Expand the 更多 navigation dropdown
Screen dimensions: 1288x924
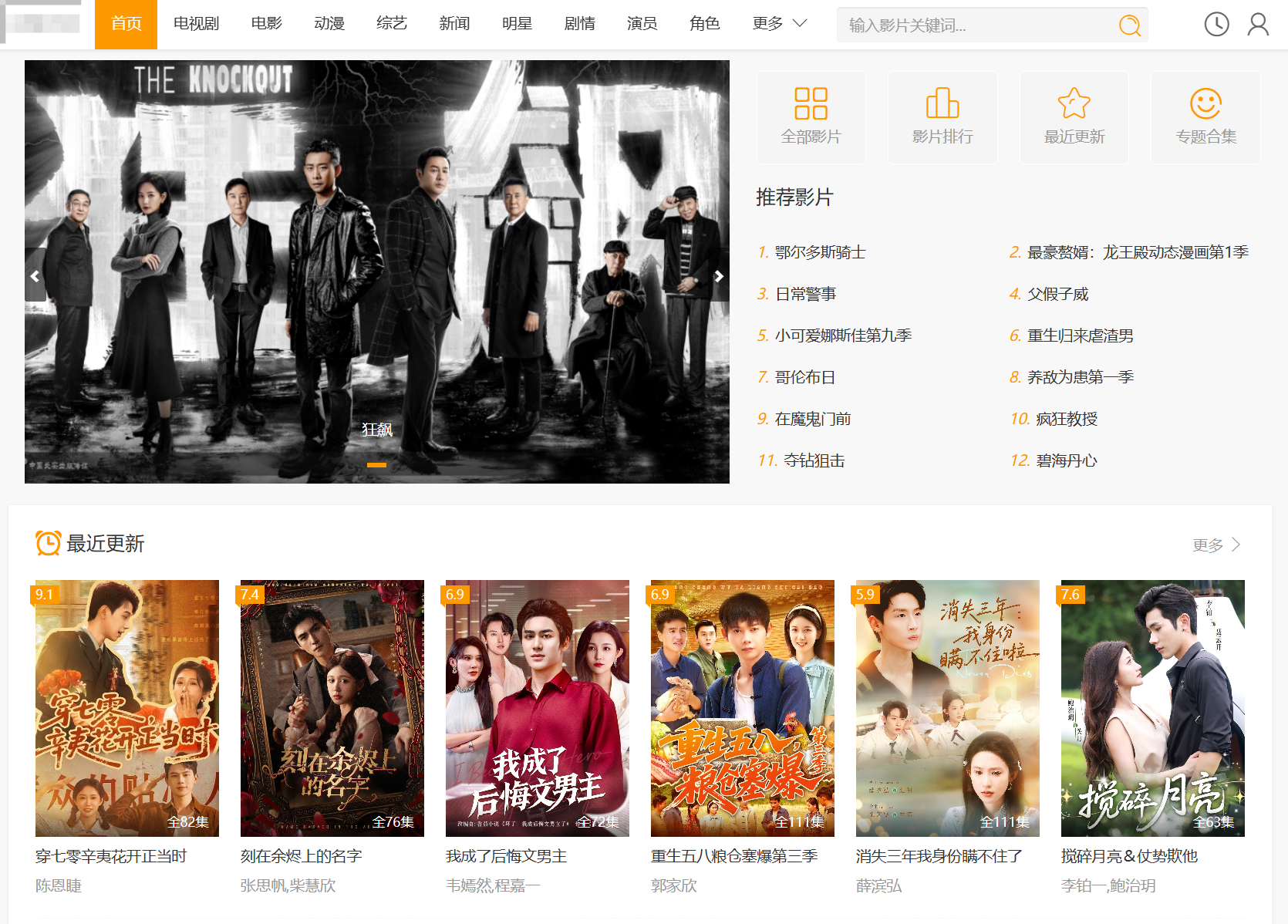click(779, 24)
